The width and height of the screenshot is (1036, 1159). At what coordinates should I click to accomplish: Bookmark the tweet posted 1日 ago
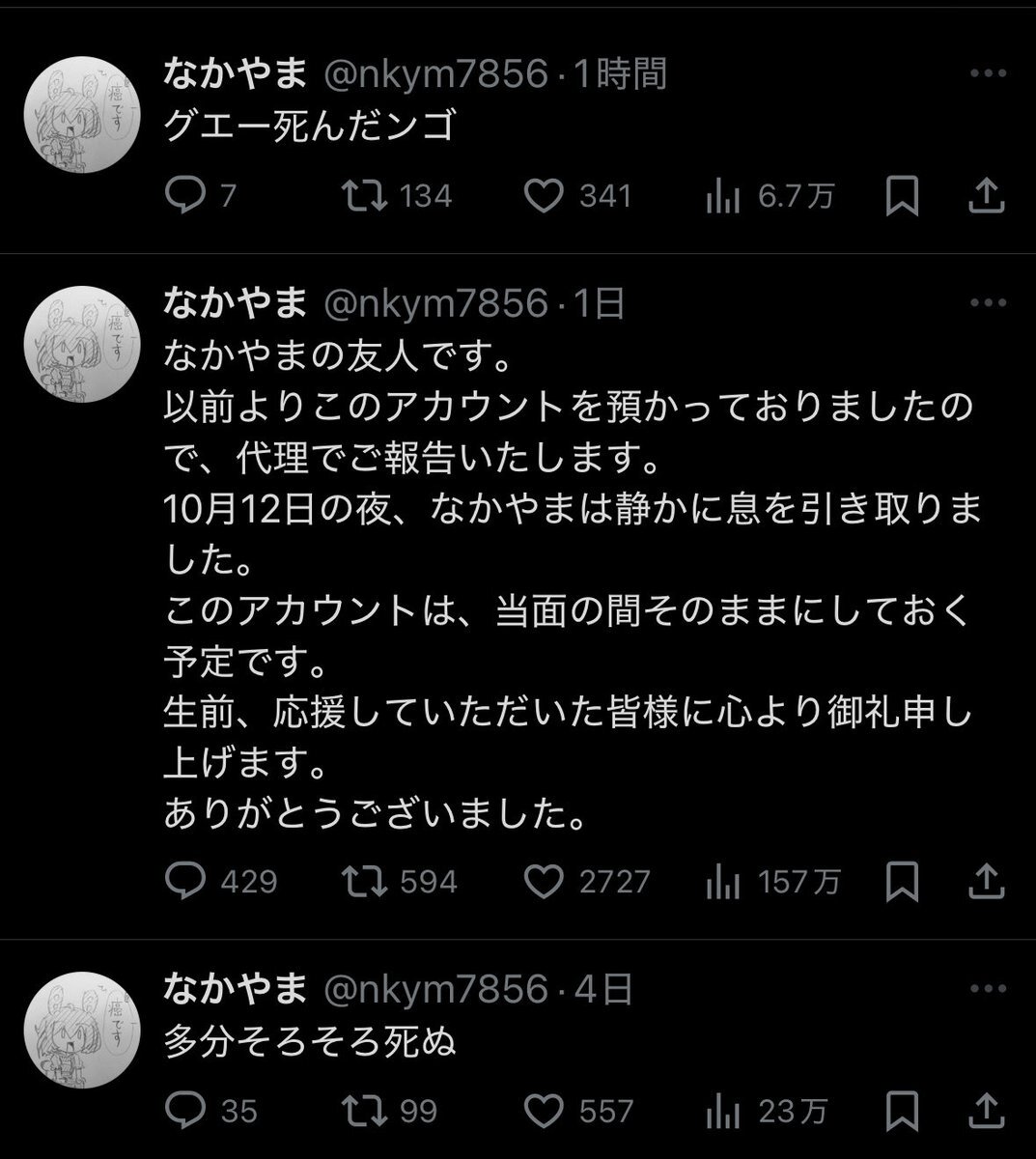pyautogui.click(x=901, y=881)
